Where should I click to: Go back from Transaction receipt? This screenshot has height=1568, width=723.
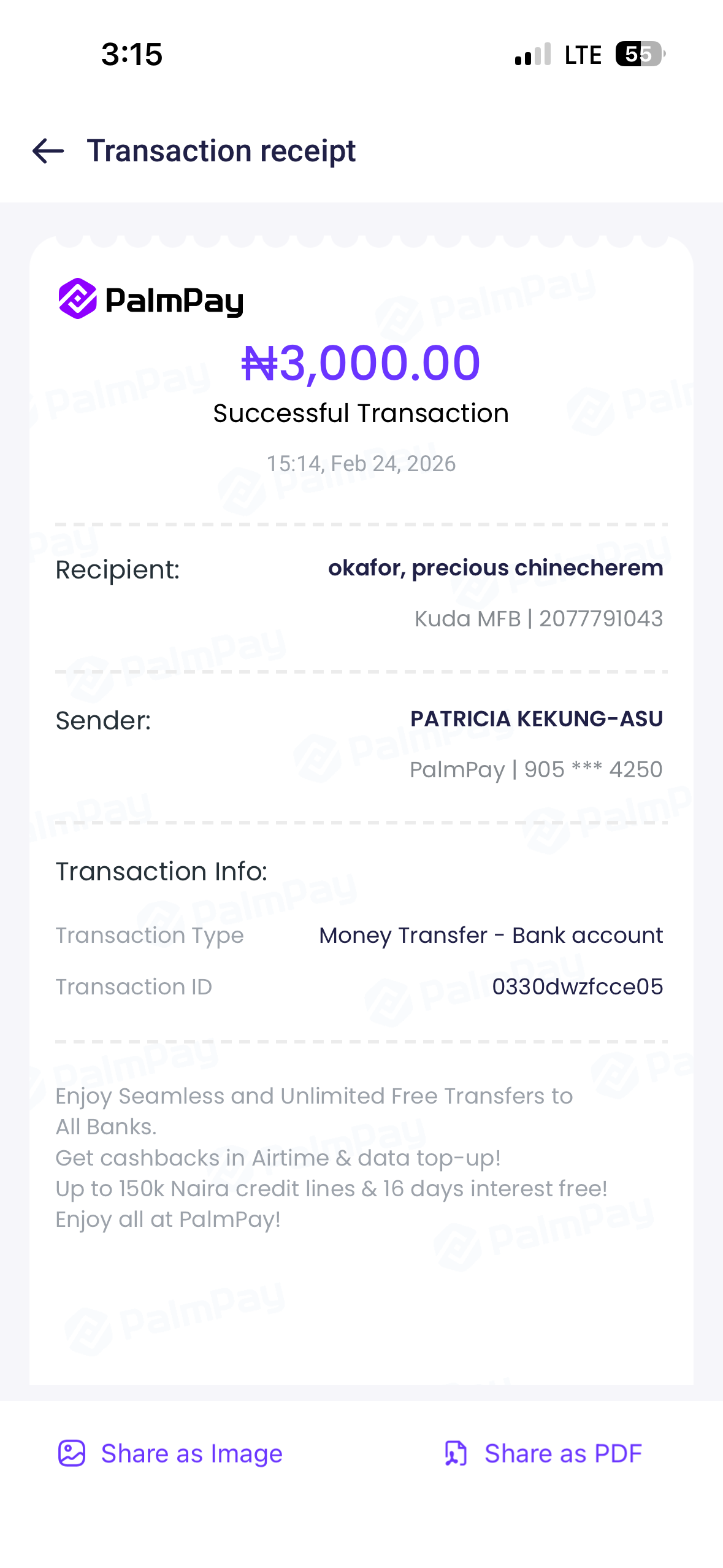point(48,151)
